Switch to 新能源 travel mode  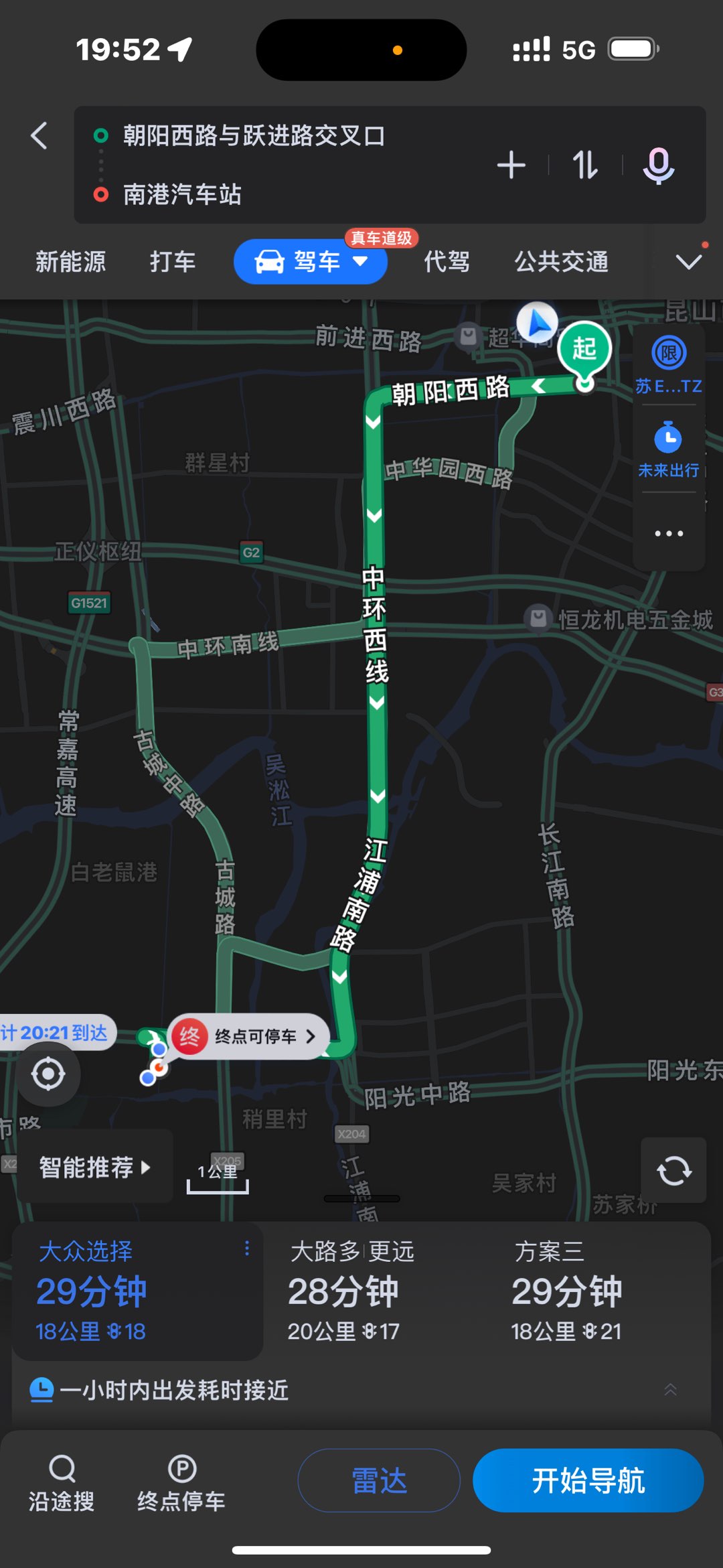pyautogui.click(x=70, y=262)
